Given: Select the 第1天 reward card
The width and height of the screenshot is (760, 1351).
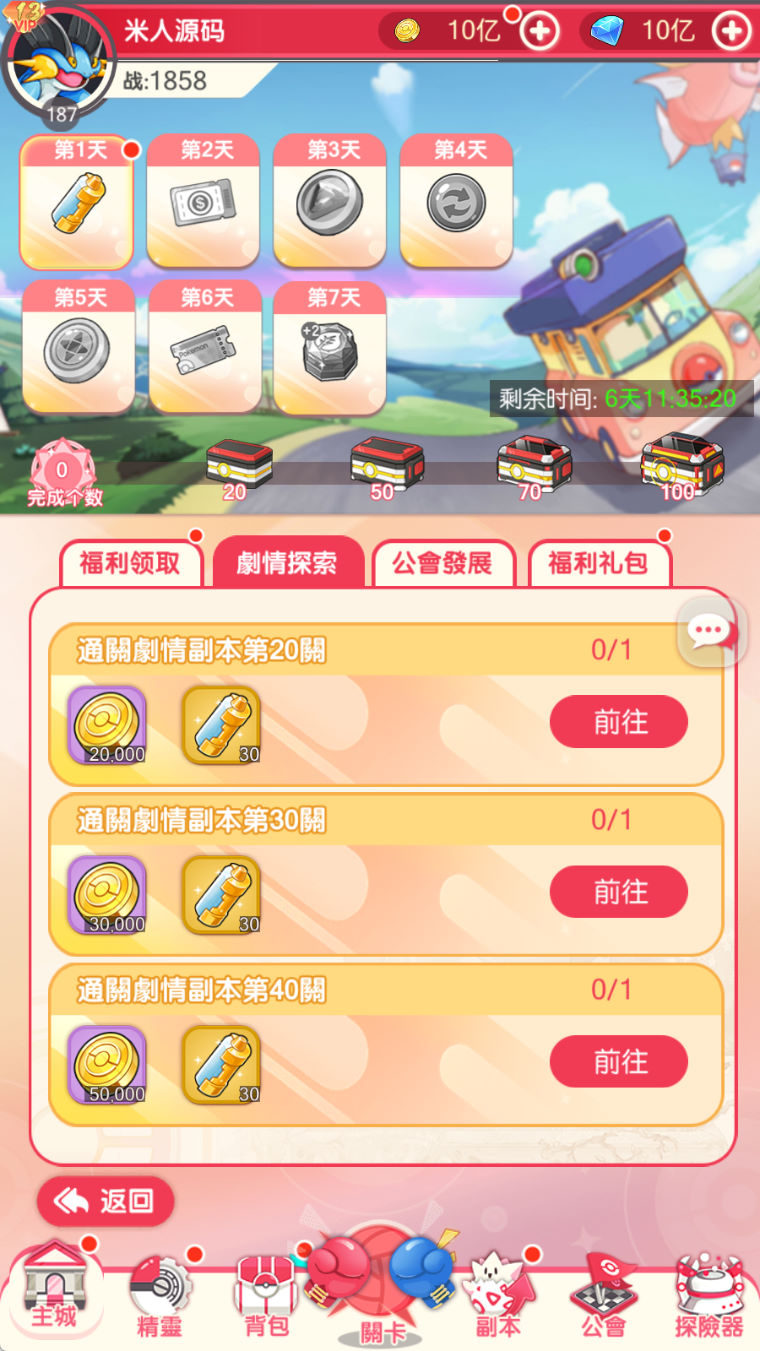Looking at the screenshot, I should tap(77, 202).
